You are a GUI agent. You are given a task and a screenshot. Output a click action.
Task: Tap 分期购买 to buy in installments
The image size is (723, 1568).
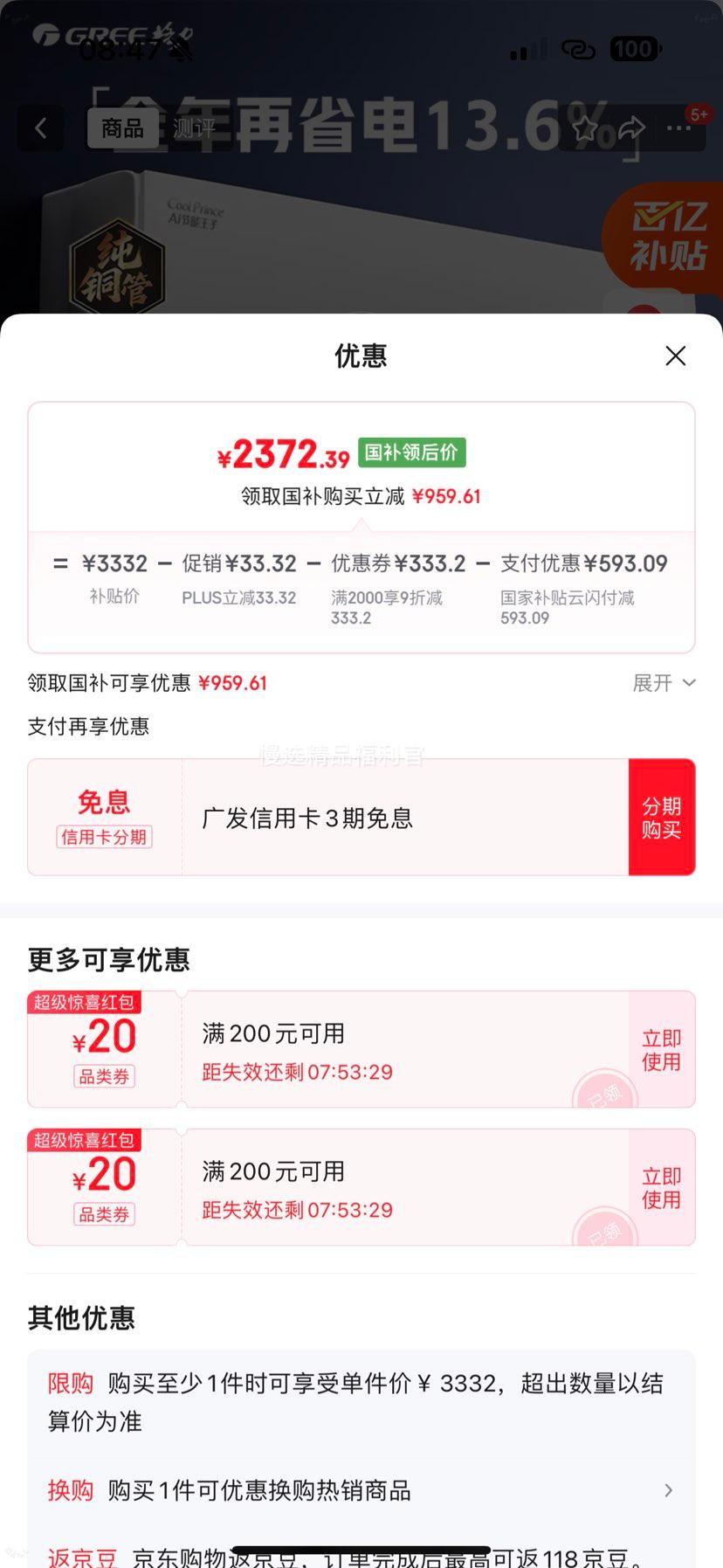tap(662, 816)
